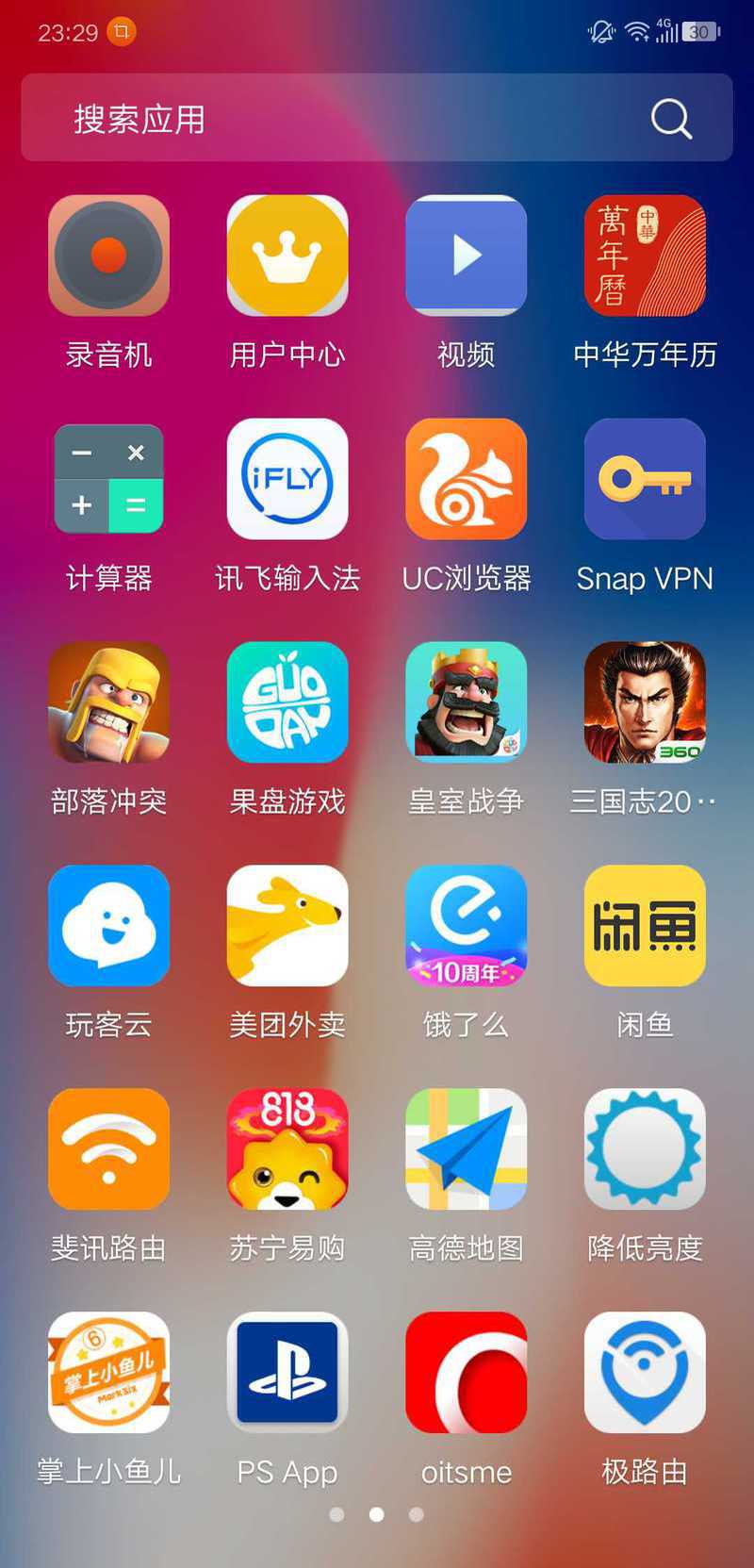This screenshot has height=1568, width=754.
Task: Open Snap VPN app
Action: tap(645, 479)
